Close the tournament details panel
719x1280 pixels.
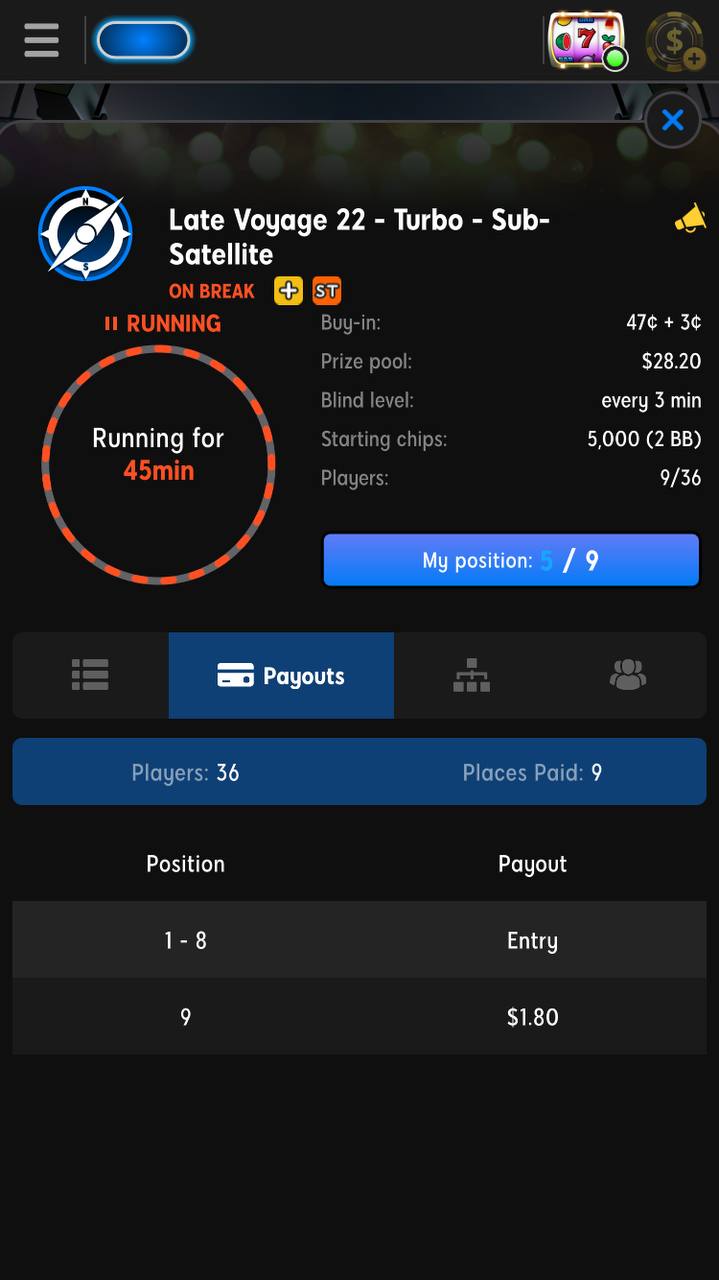pos(672,120)
